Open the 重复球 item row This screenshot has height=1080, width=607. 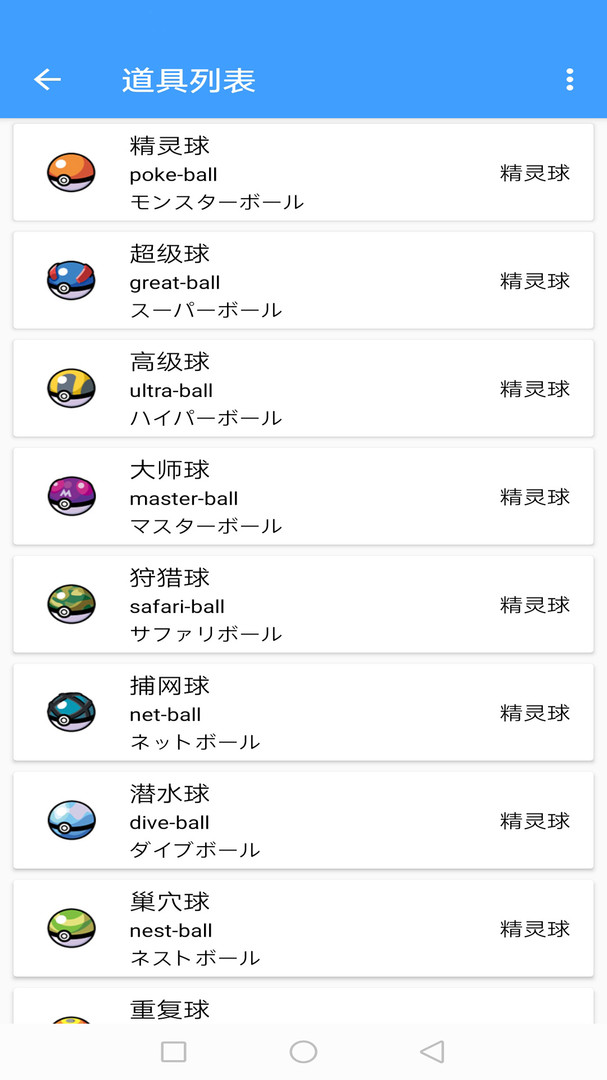[303, 1008]
